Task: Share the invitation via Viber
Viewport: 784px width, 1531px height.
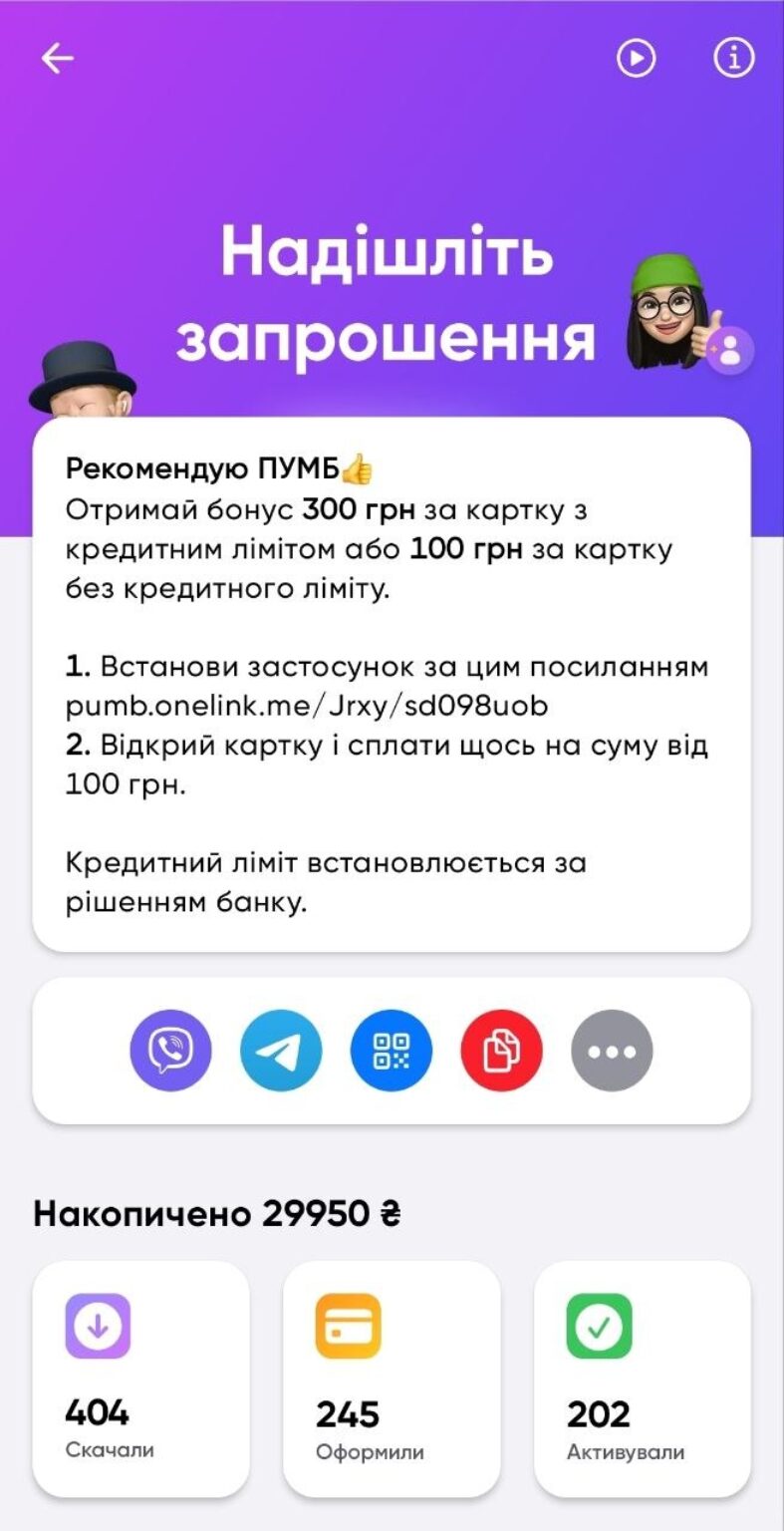Action: point(170,1051)
